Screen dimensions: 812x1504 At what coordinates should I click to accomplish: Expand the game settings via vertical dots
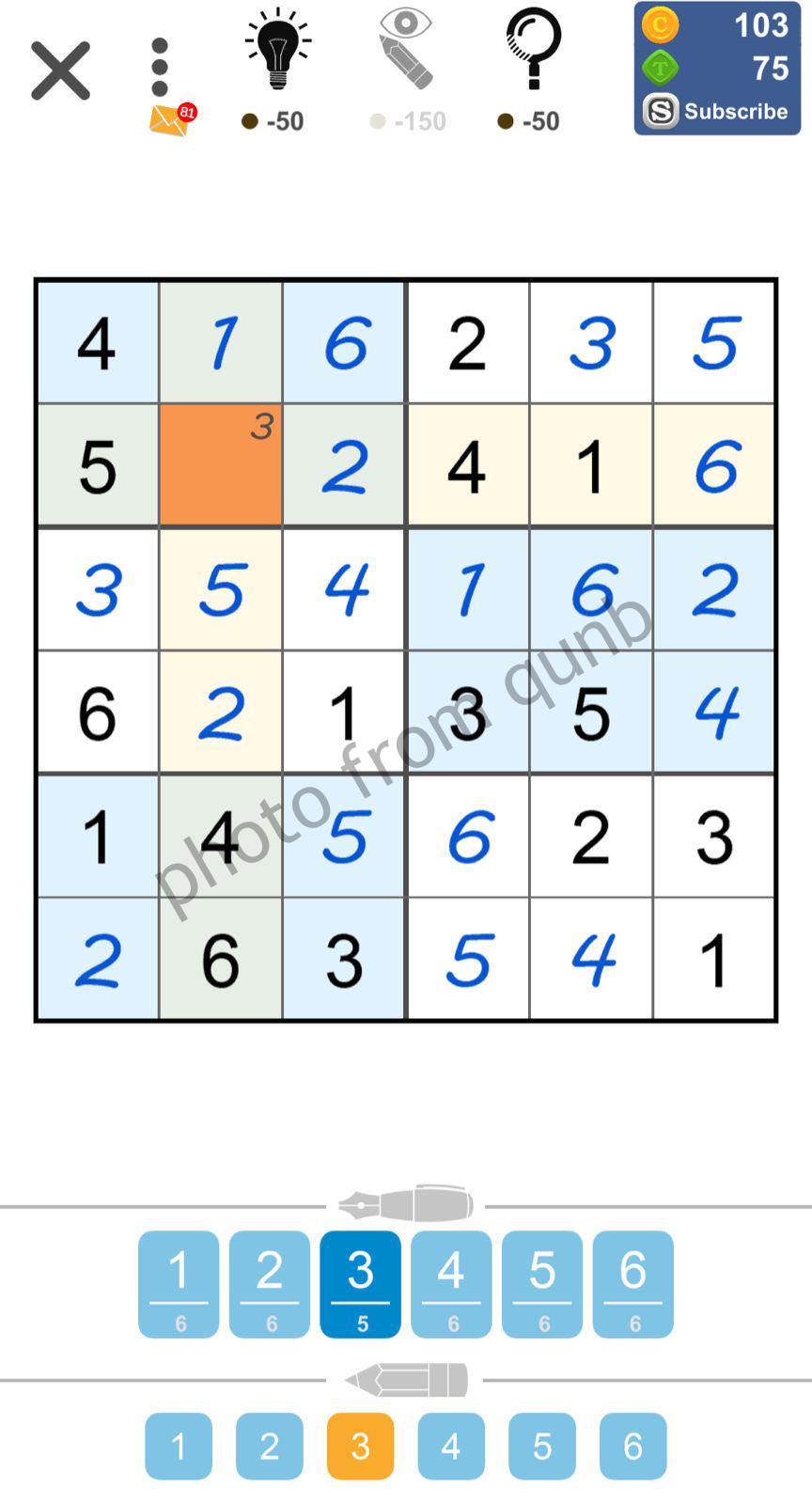pyautogui.click(x=160, y=66)
